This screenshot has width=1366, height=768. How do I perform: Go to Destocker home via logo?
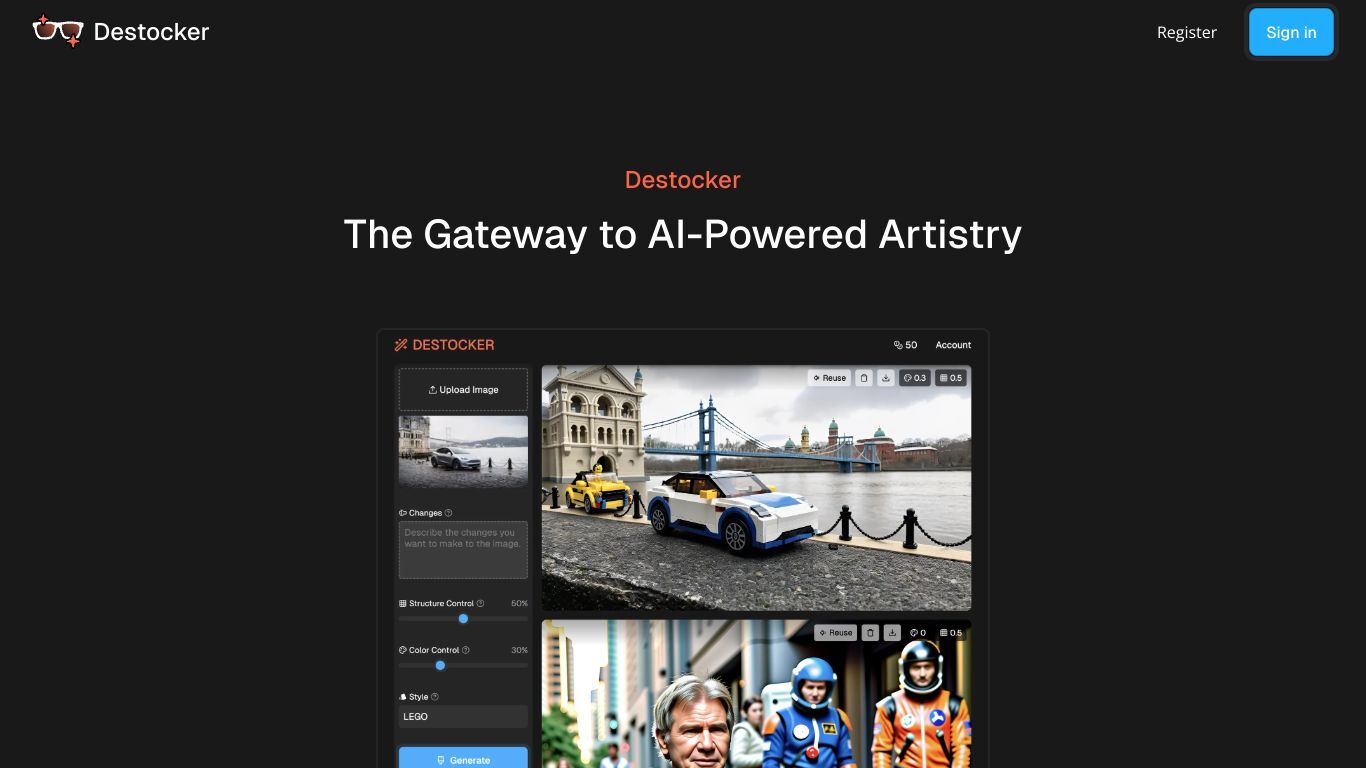pyautogui.click(x=121, y=32)
